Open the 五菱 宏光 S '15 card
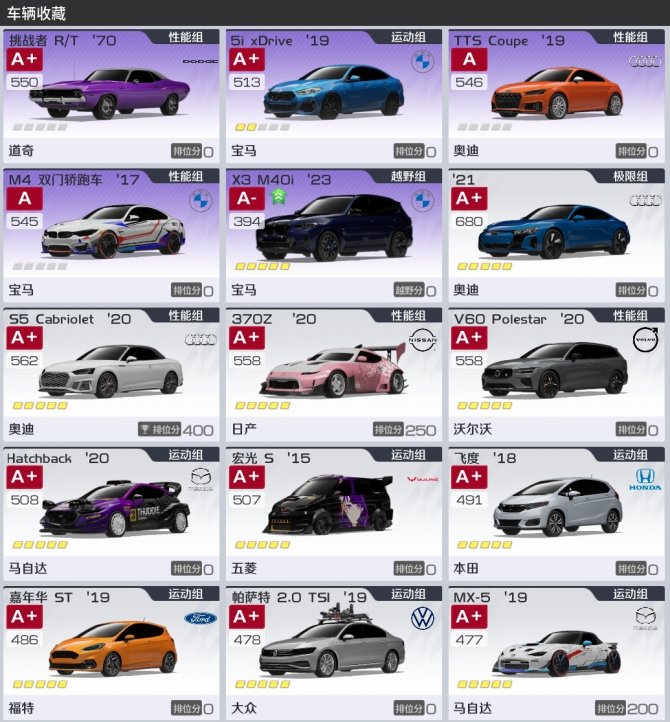The height and width of the screenshot is (722, 670). (x=334, y=511)
